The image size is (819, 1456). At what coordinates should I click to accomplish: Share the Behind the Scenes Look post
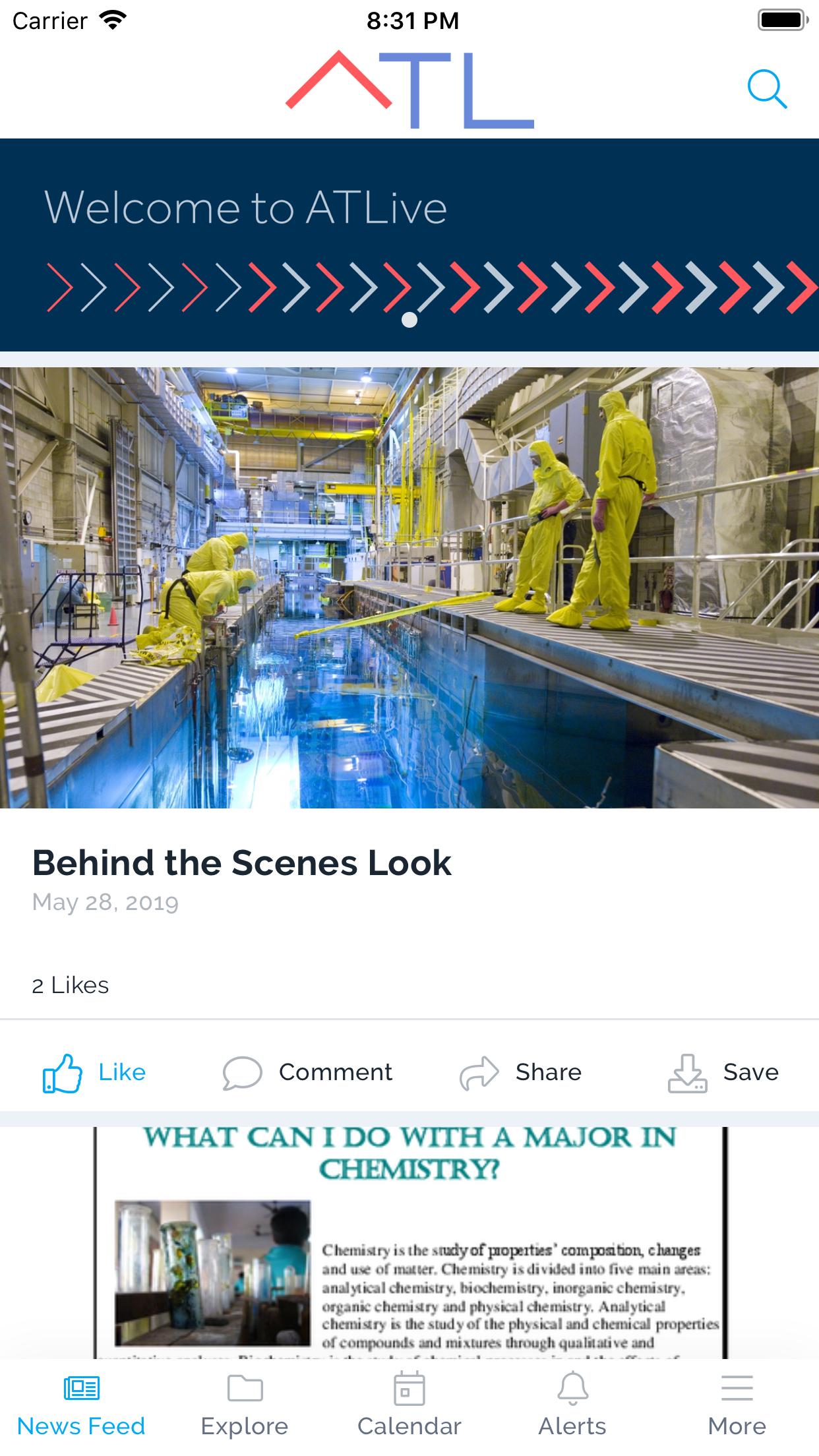(520, 1073)
